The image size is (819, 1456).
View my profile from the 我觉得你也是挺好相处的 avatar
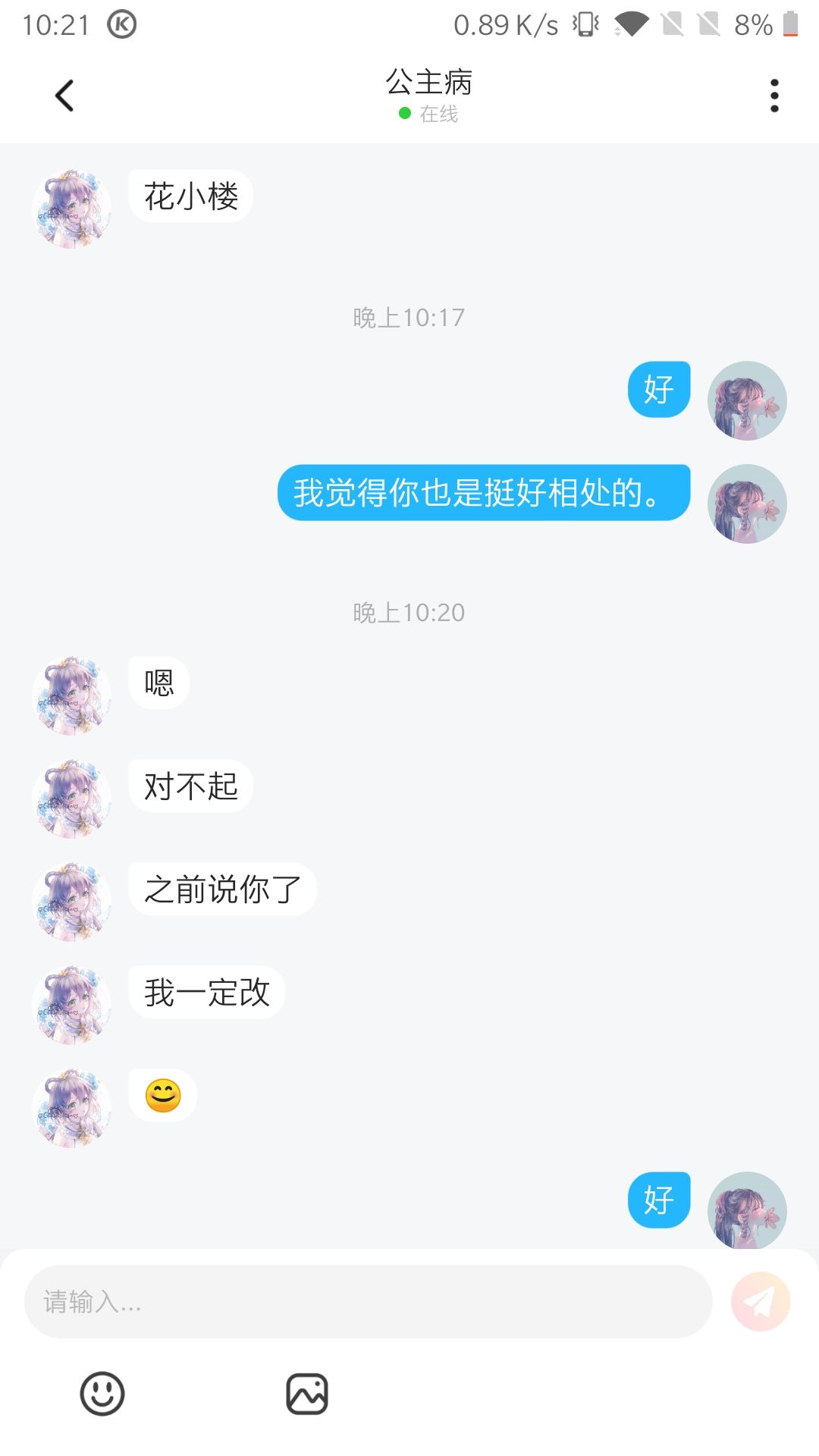[x=747, y=504]
